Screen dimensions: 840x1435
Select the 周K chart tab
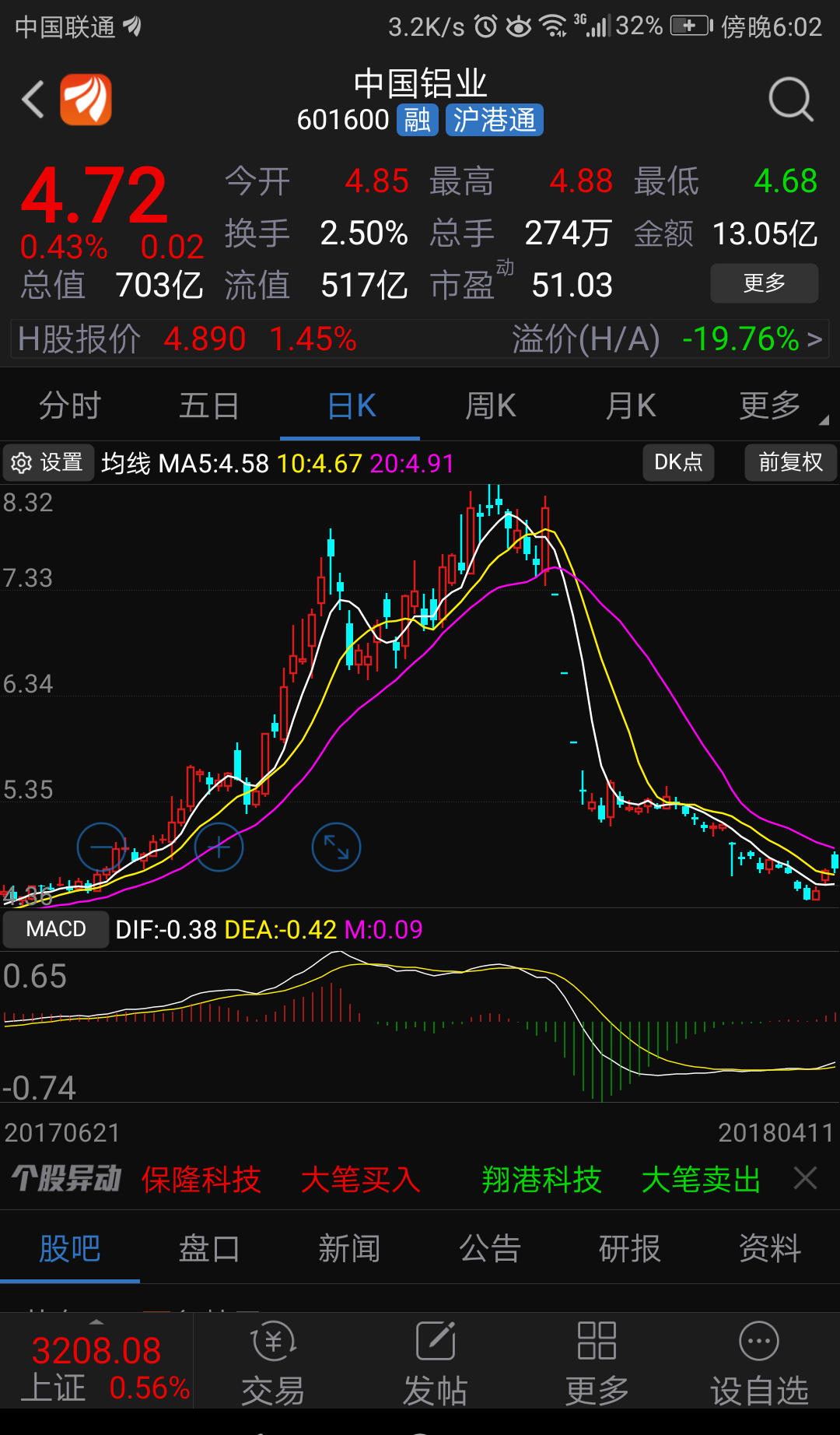point(490,406)
